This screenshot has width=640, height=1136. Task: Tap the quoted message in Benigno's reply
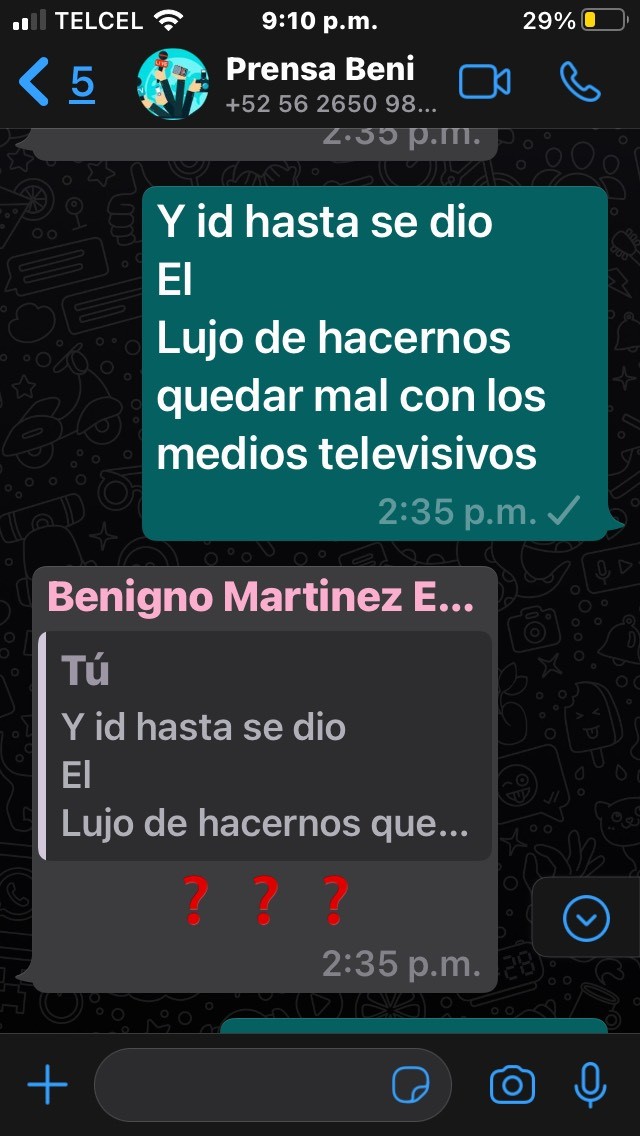[x=265, y=745]
